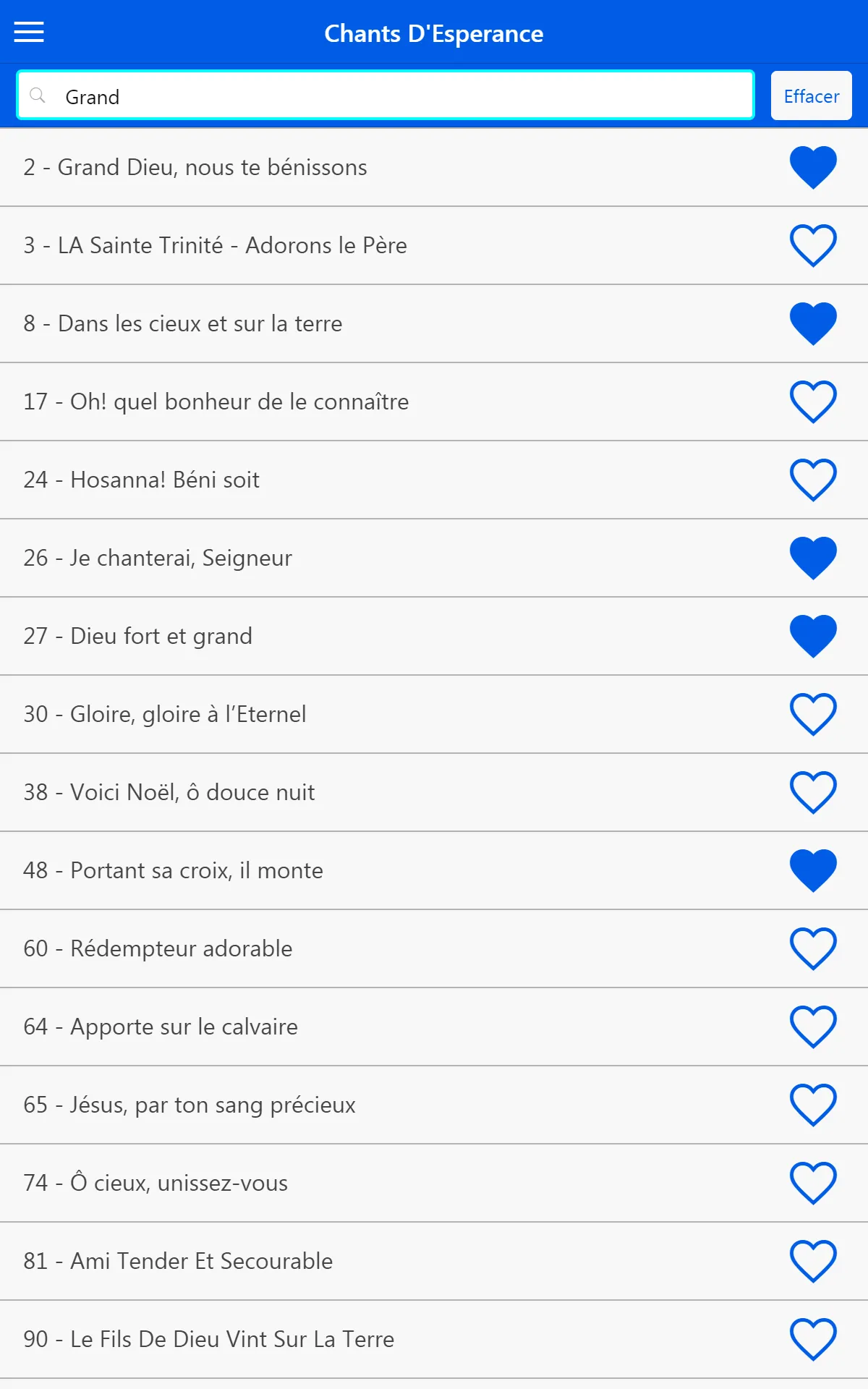
Task: Favorite hymn 3 LA Sainte Trinité
Action: coord(813,246)
